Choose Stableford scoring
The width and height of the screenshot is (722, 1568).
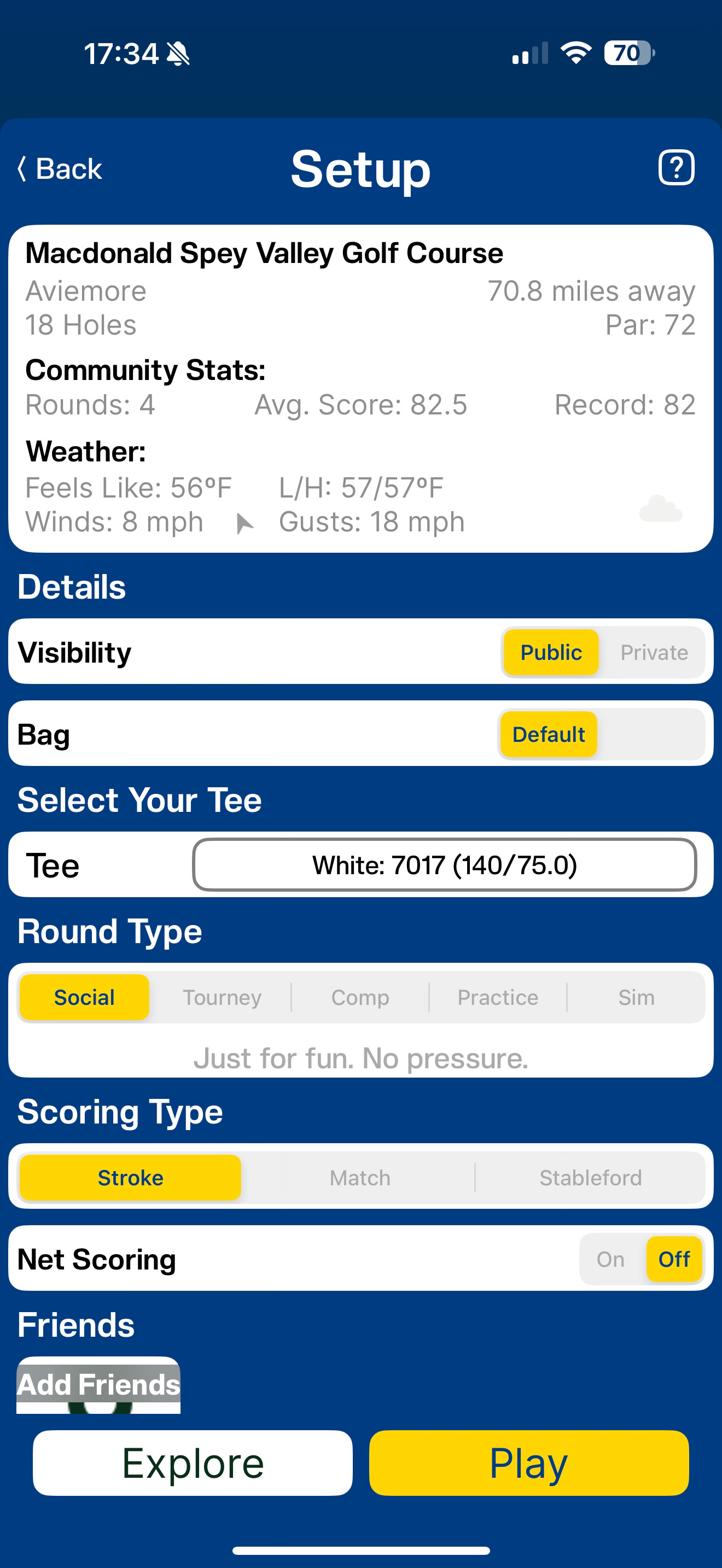coord(591,1178)
